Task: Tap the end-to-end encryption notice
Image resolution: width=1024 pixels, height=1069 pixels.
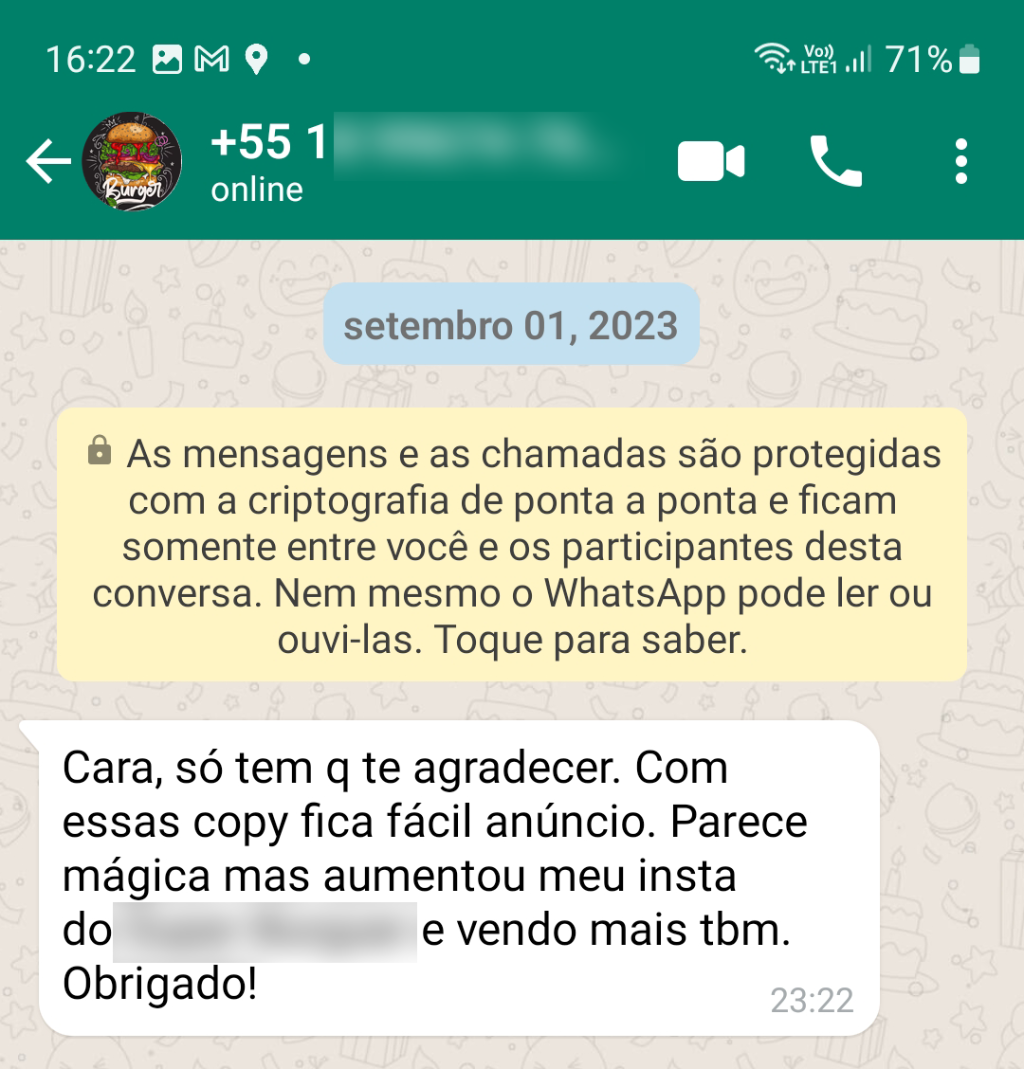Action: click(512, 546)
